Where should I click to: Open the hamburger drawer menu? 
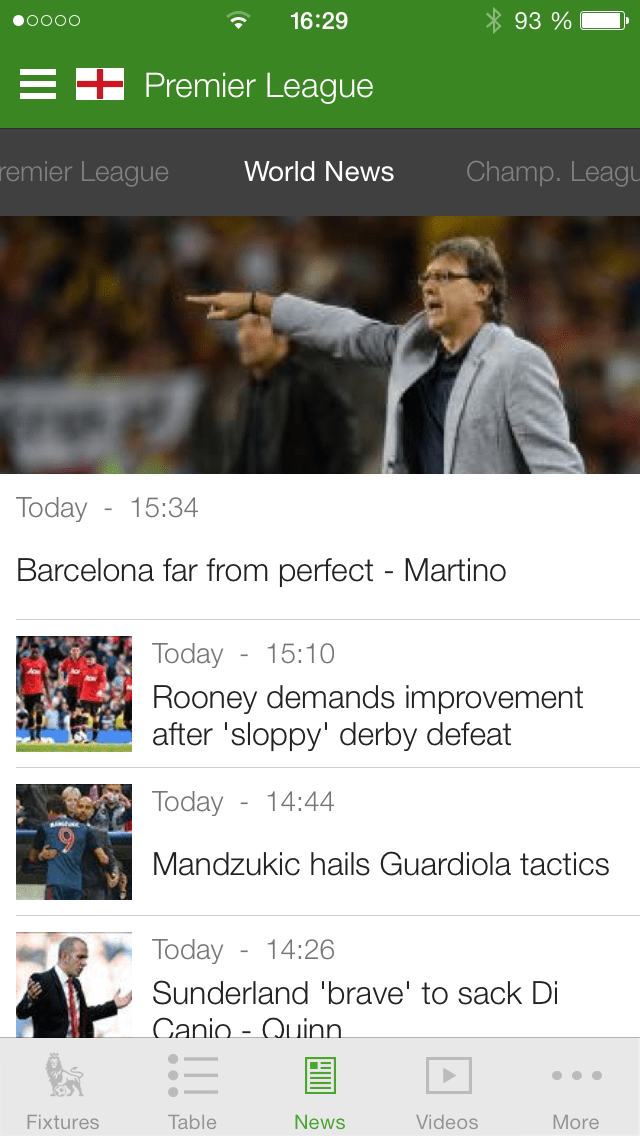(38, 85)
